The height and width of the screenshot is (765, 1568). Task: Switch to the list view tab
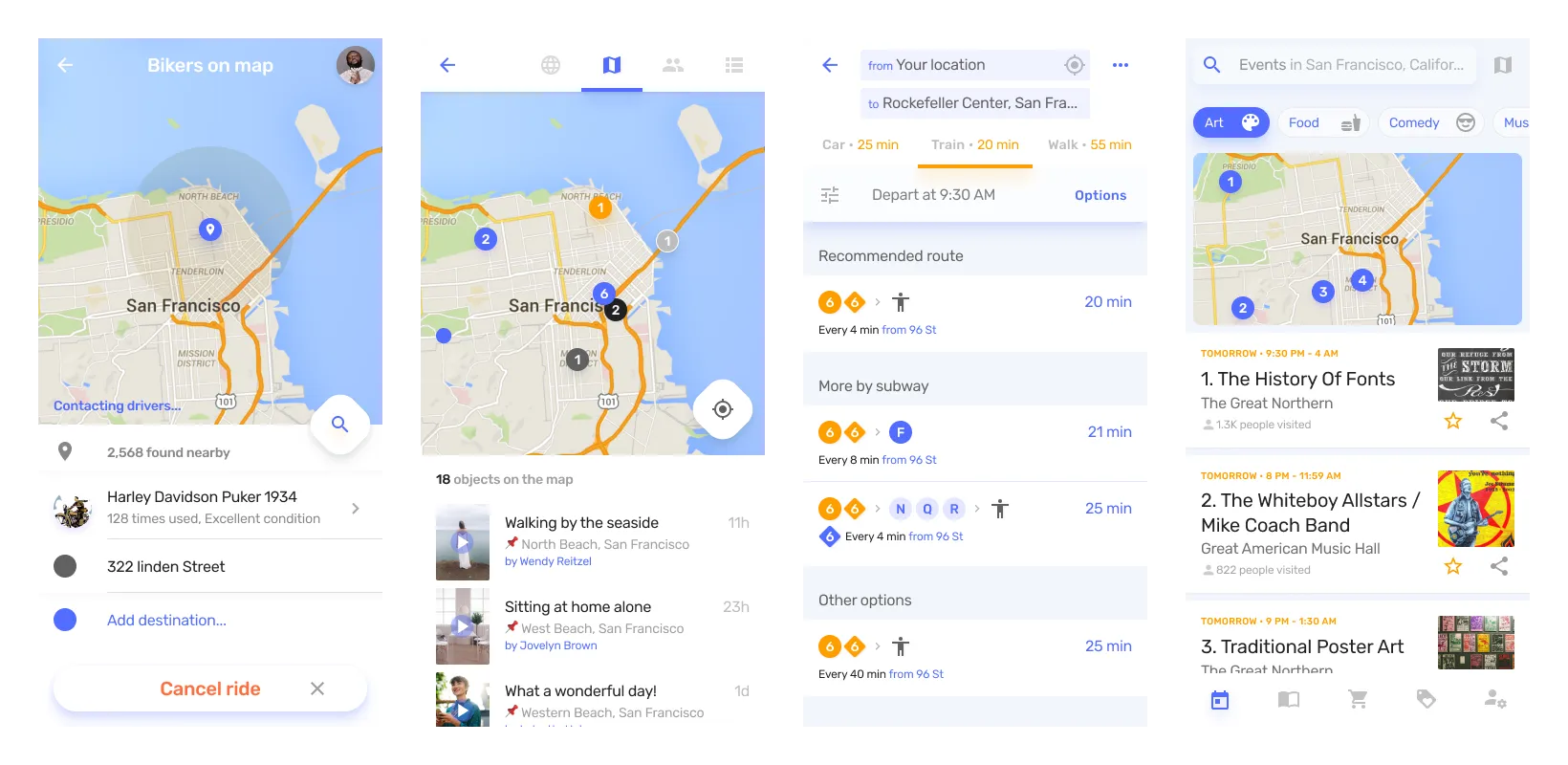[734, 65]
